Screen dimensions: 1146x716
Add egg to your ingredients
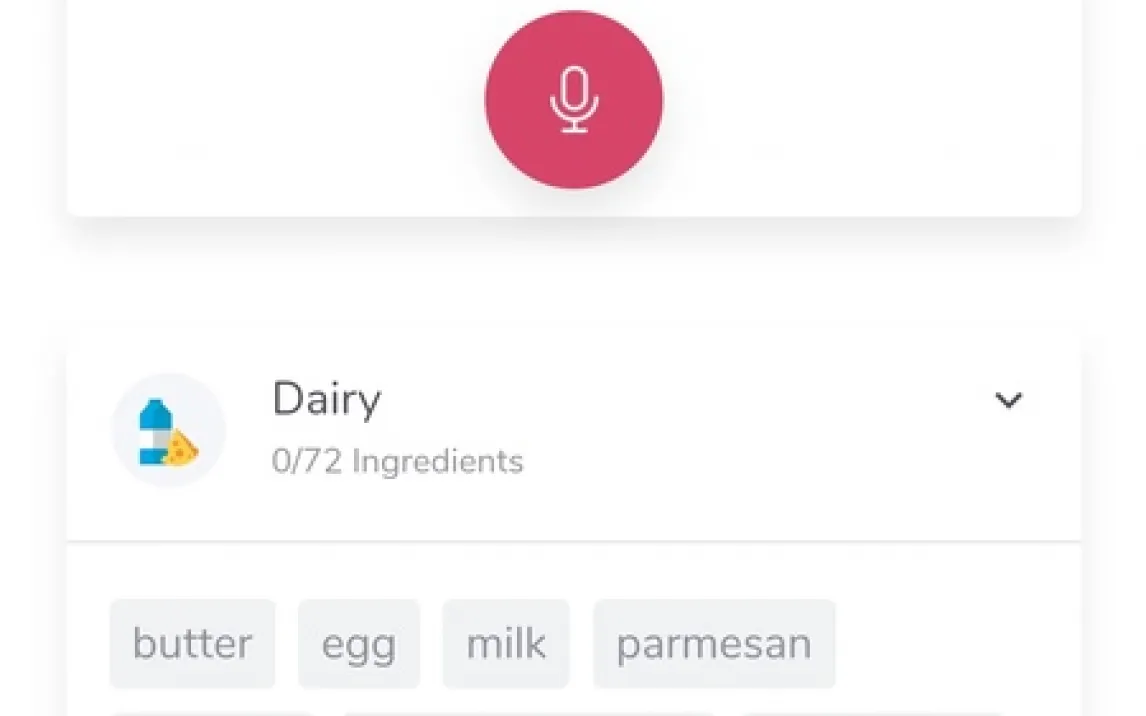pos(359,644)
